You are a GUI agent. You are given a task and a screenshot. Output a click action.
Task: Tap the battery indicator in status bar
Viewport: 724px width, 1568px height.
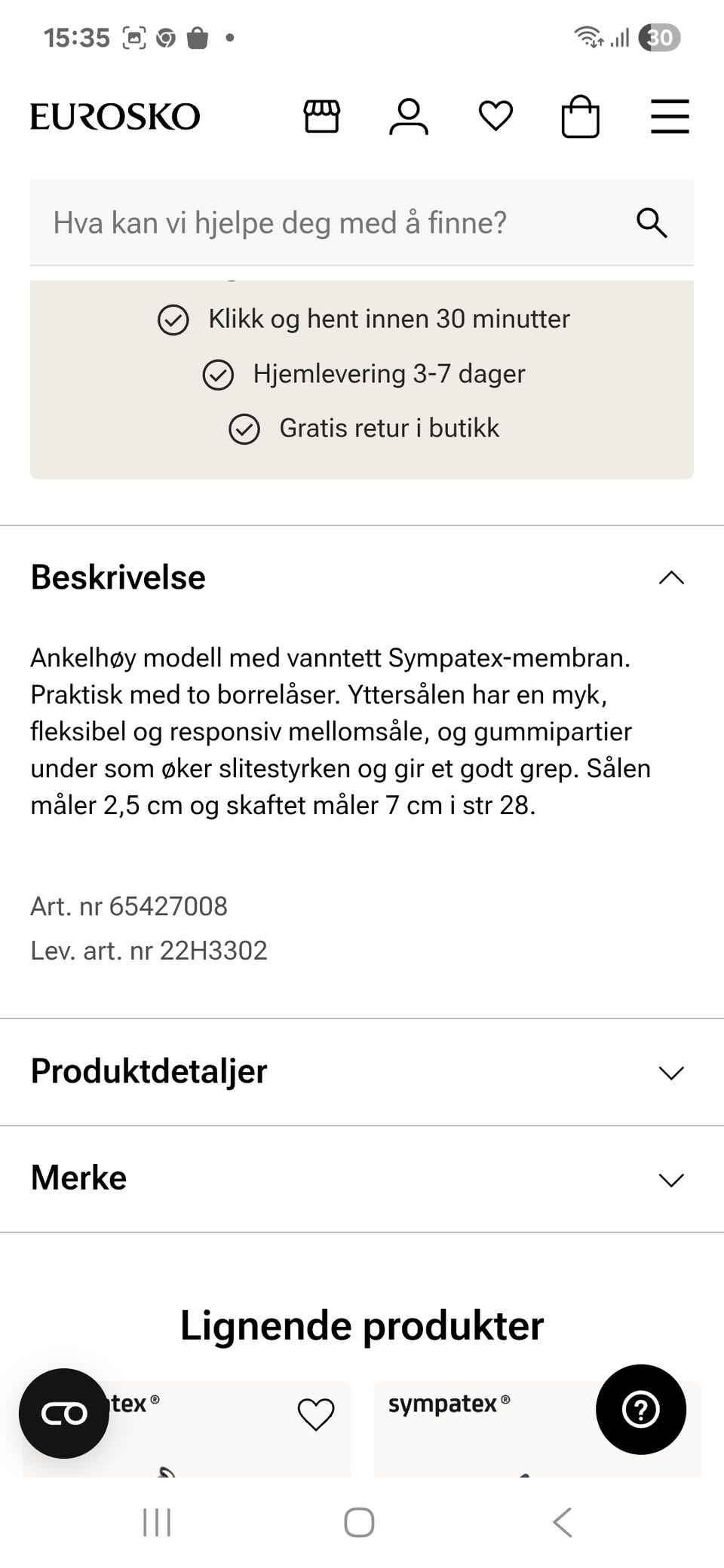coord(660,36)
